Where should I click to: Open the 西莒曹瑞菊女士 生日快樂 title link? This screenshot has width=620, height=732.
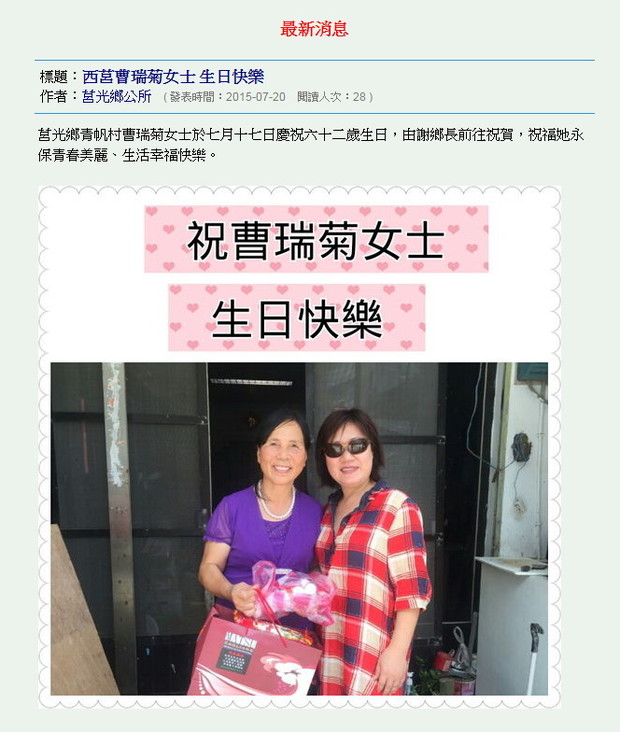click(173, 77)
